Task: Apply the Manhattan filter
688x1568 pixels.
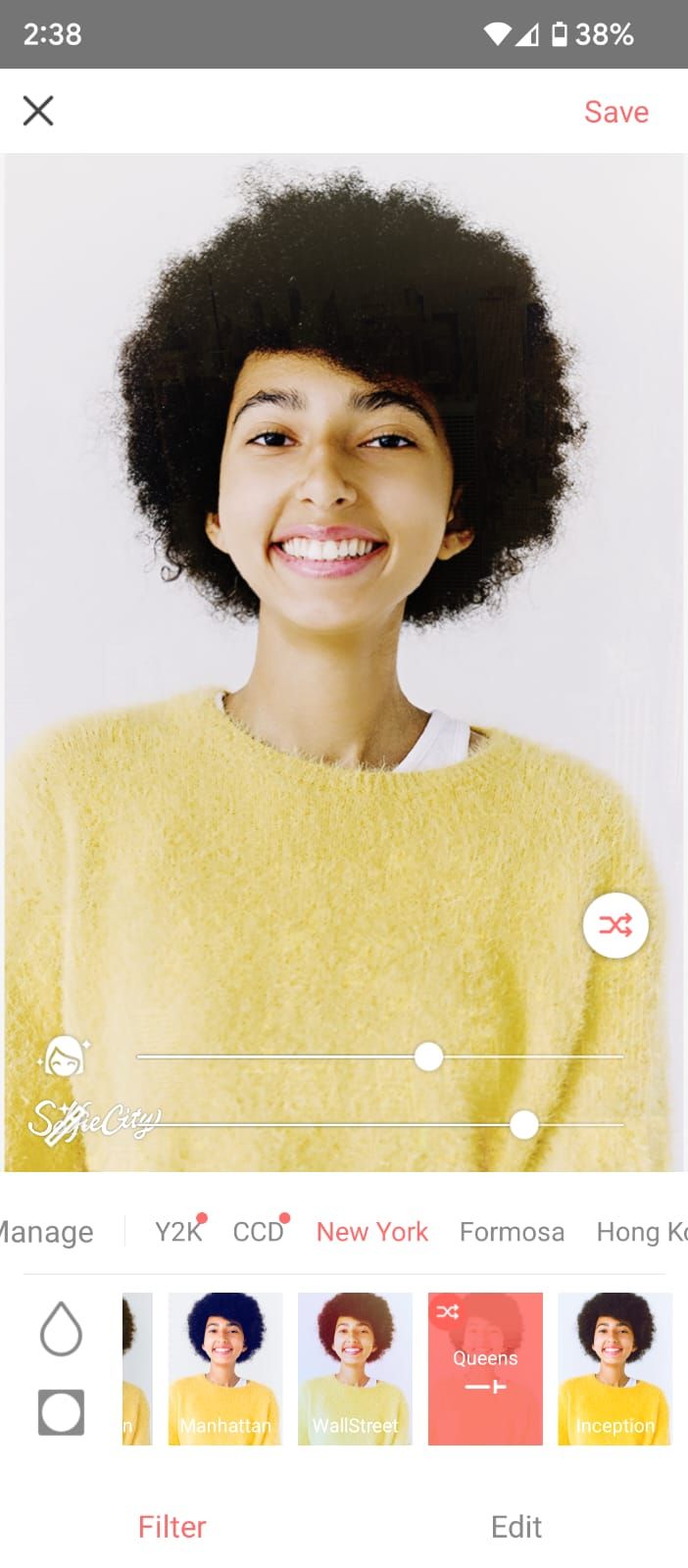Action: tap(225, 1368)
